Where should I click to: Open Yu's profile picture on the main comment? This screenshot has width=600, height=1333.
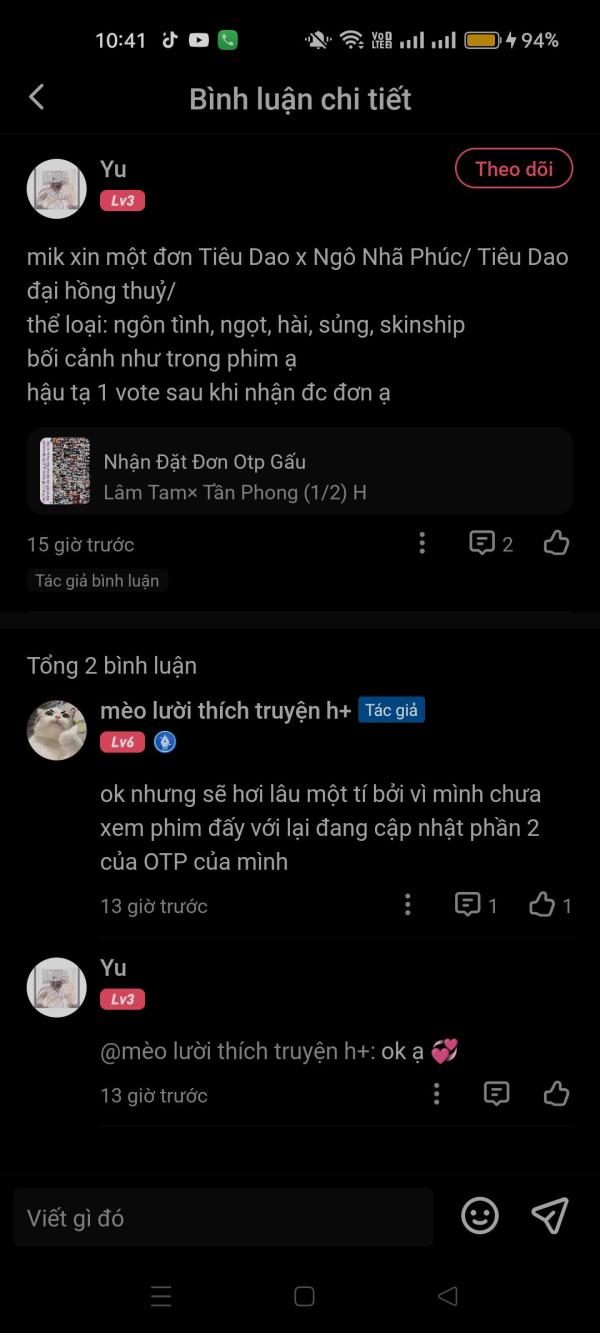click(57, 188)
